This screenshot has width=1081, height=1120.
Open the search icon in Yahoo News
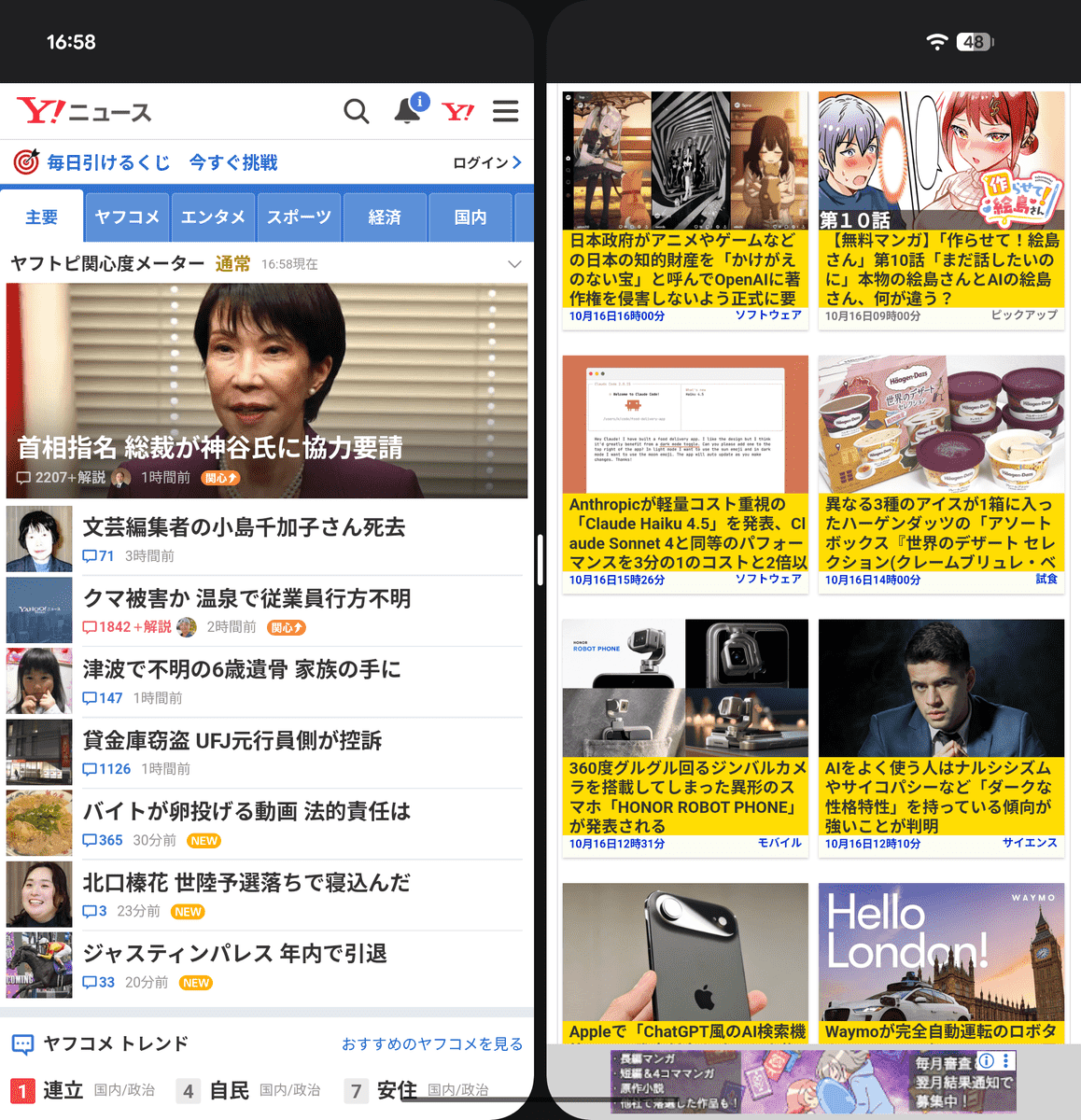(x=356, y=112)
